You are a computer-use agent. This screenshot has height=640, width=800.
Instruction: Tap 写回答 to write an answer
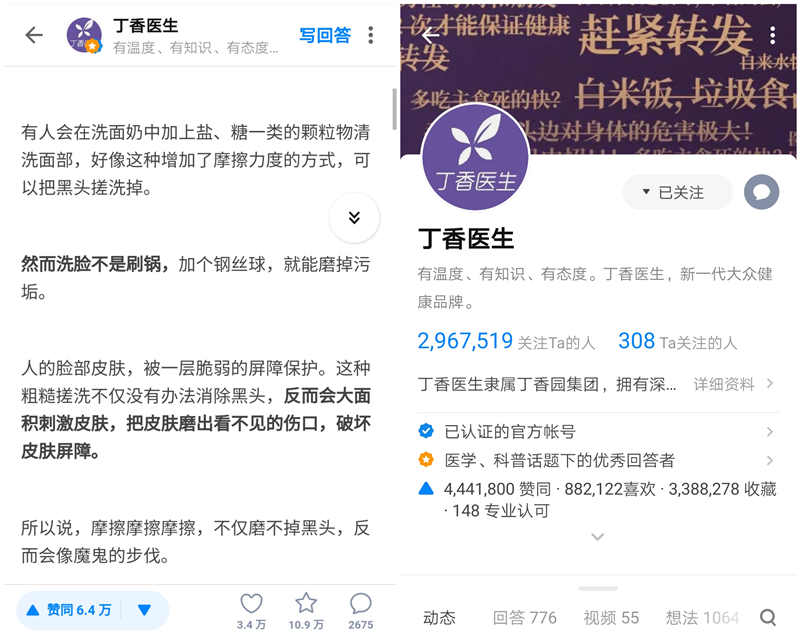(x=325, y=35)
